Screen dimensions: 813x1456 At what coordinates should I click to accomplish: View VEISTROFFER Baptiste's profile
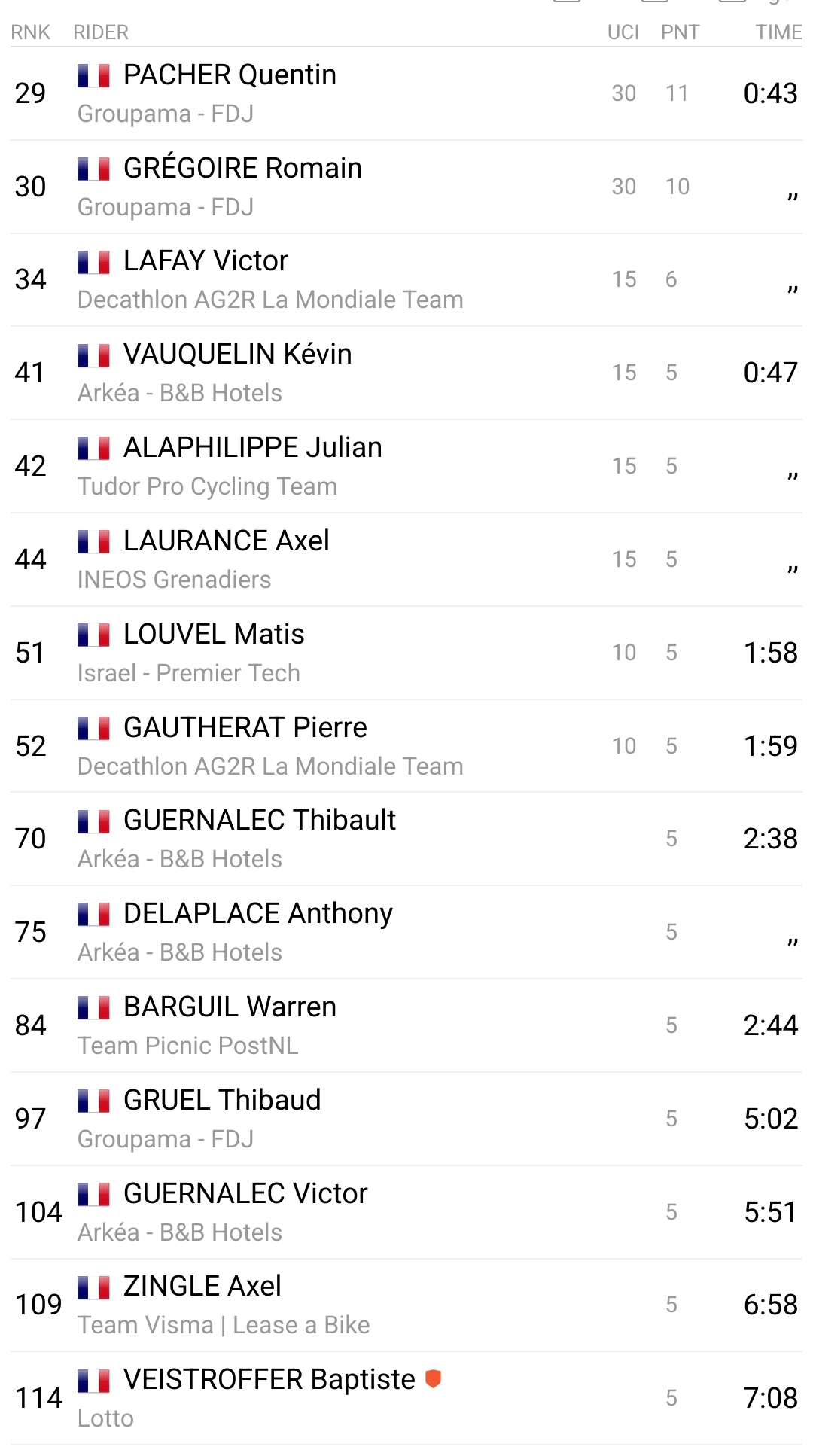point(269,1380)
